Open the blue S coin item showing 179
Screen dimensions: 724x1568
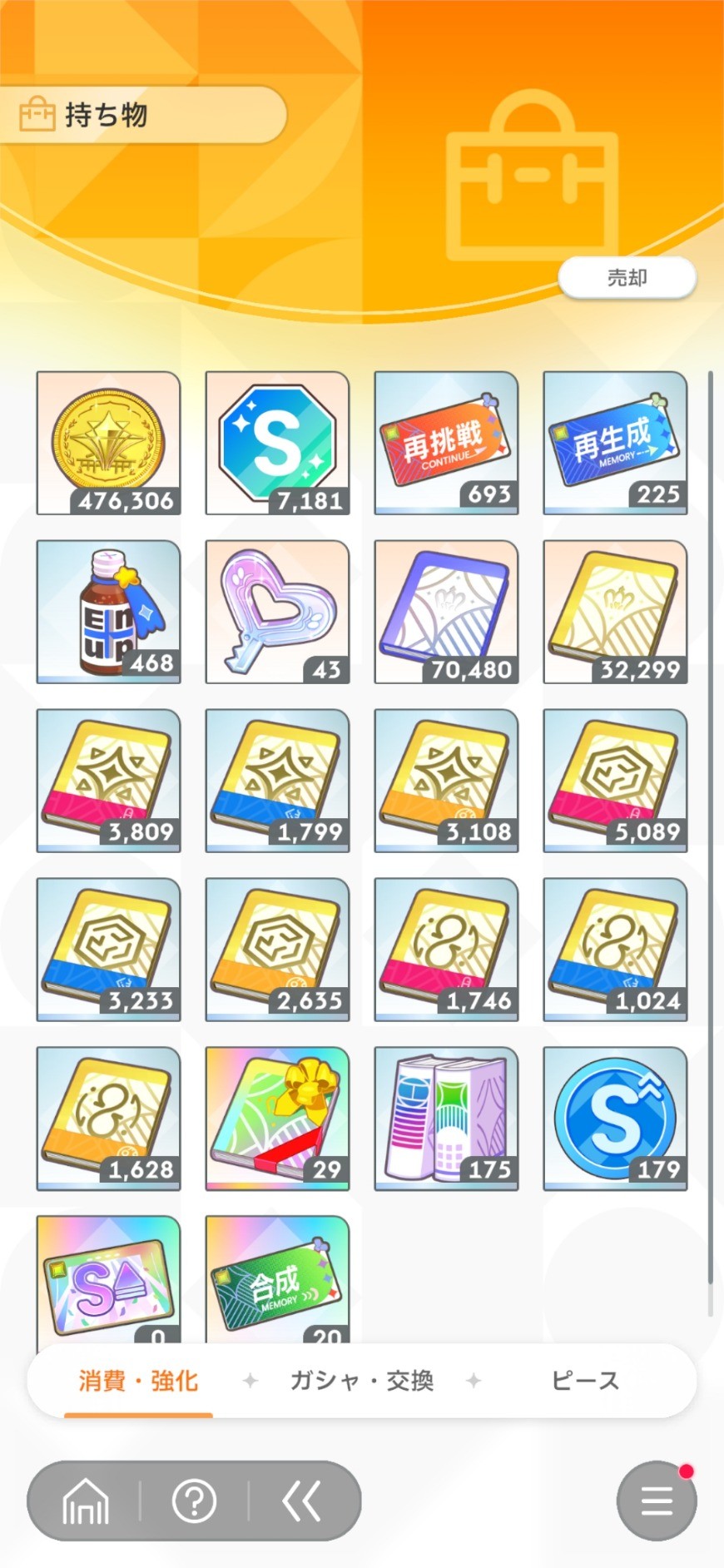[615, 1119]
